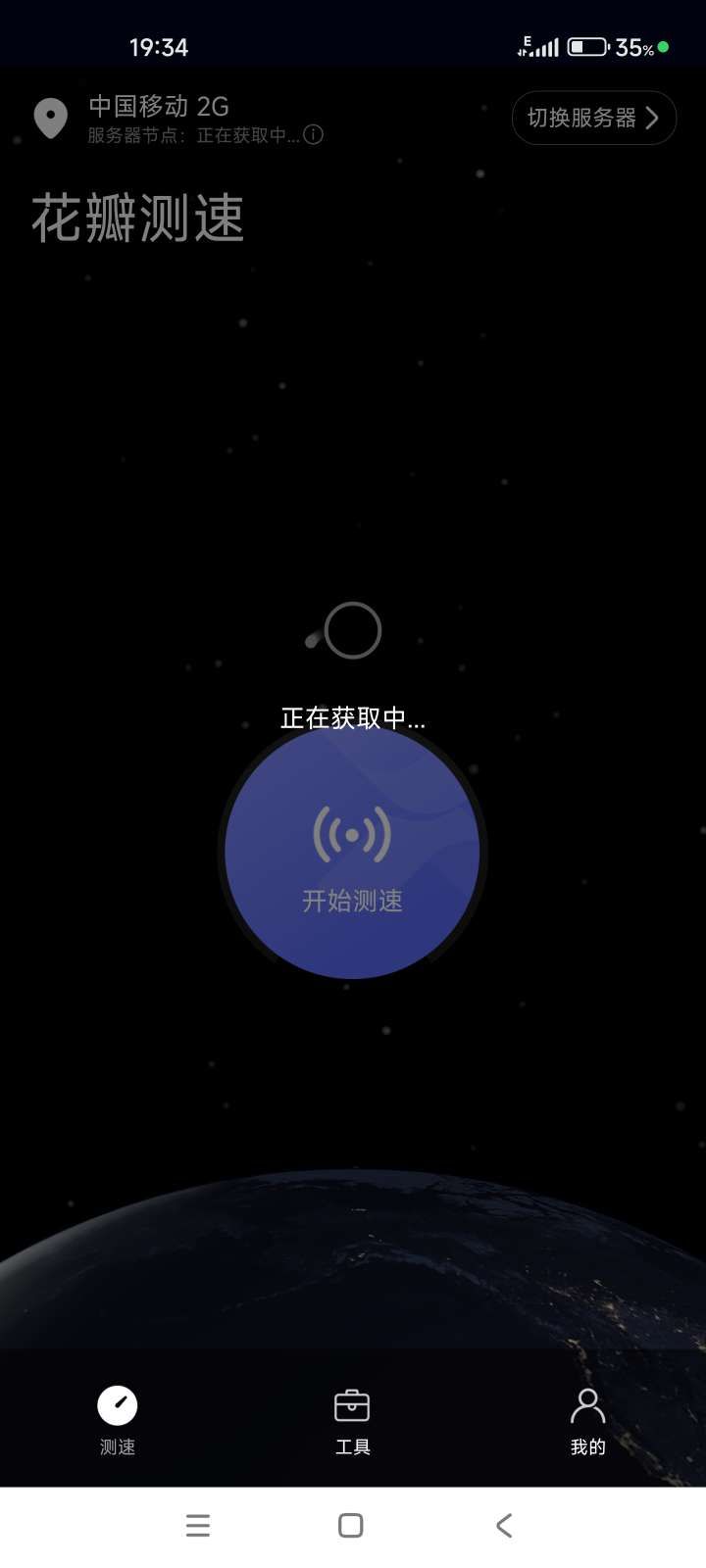Tap the location pin icon
Image resolution: width=706 pixels, height=1568 pixels.
click(x=50, y=119)
